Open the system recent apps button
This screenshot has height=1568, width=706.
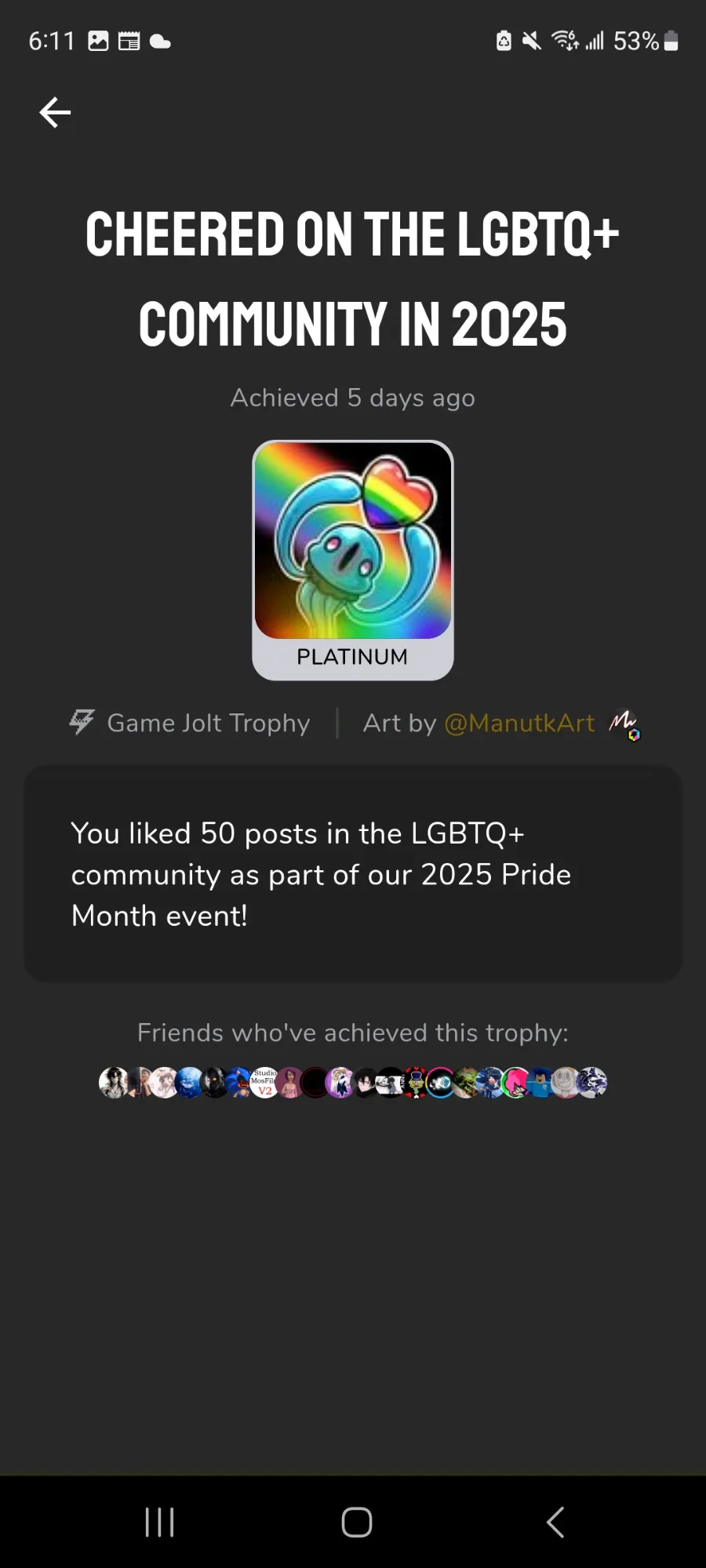coord(160,1523)
